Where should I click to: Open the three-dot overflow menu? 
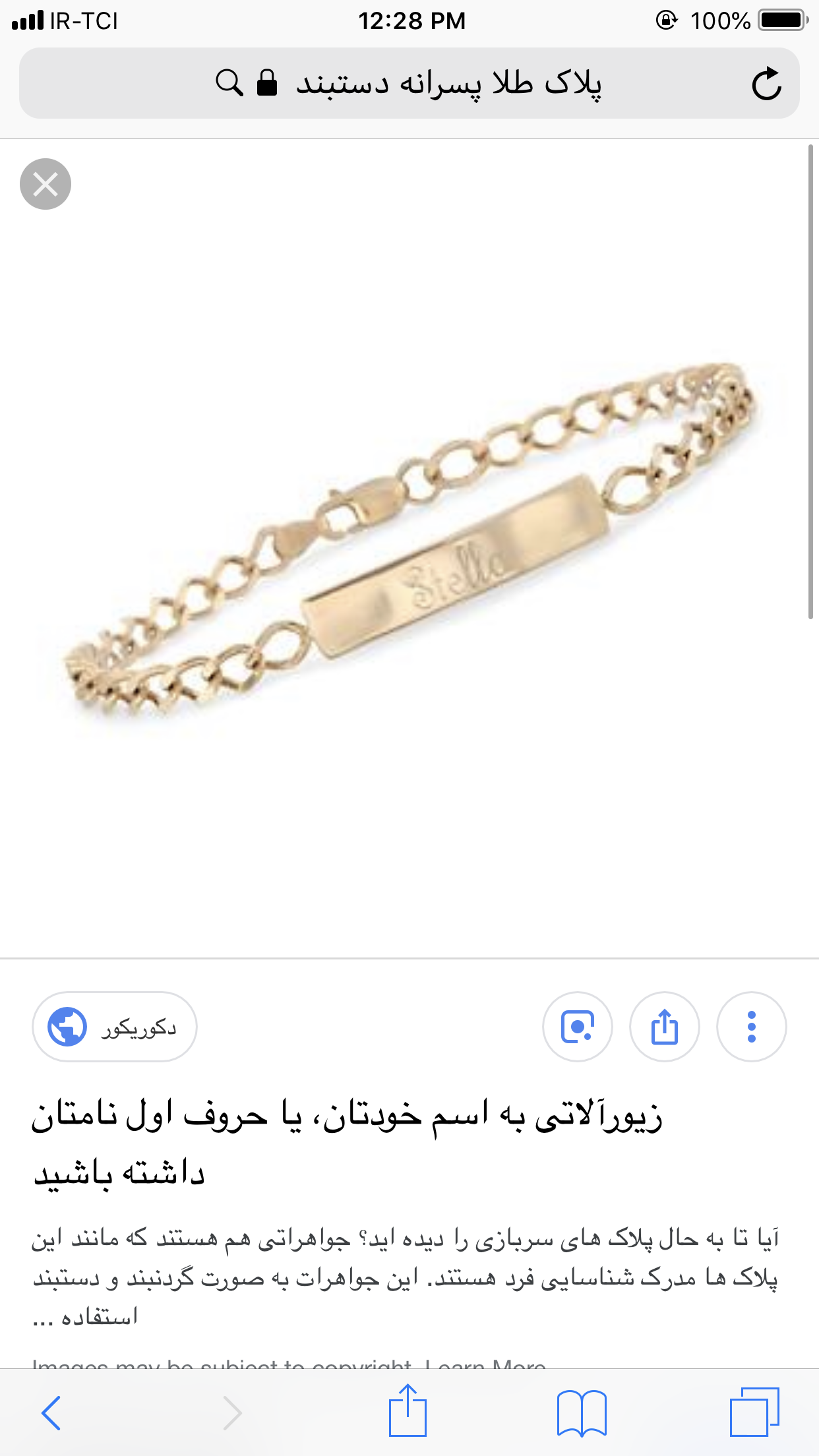point(751,1027)
